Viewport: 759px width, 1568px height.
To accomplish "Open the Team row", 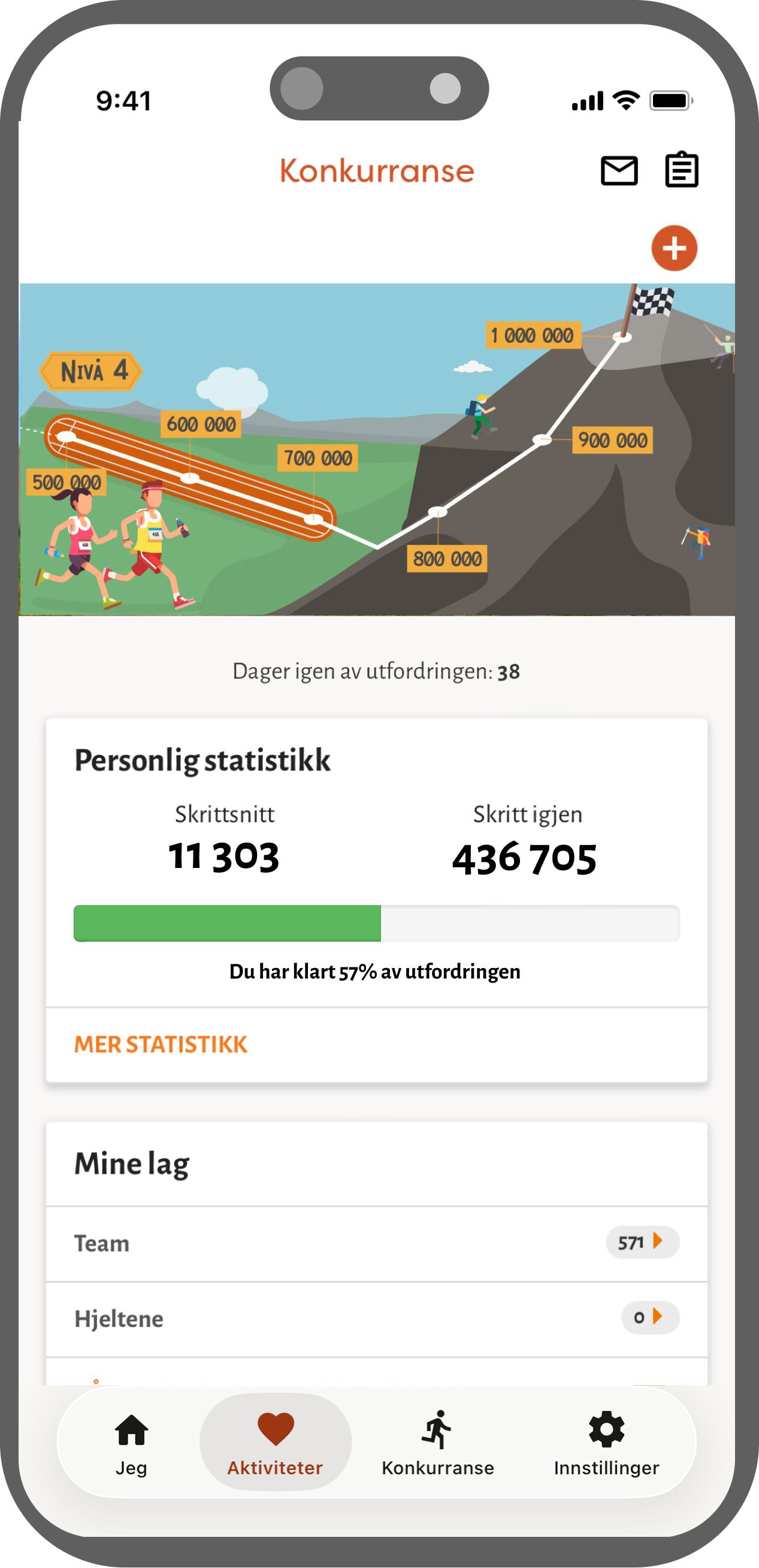I will [x=376, y=1243].
